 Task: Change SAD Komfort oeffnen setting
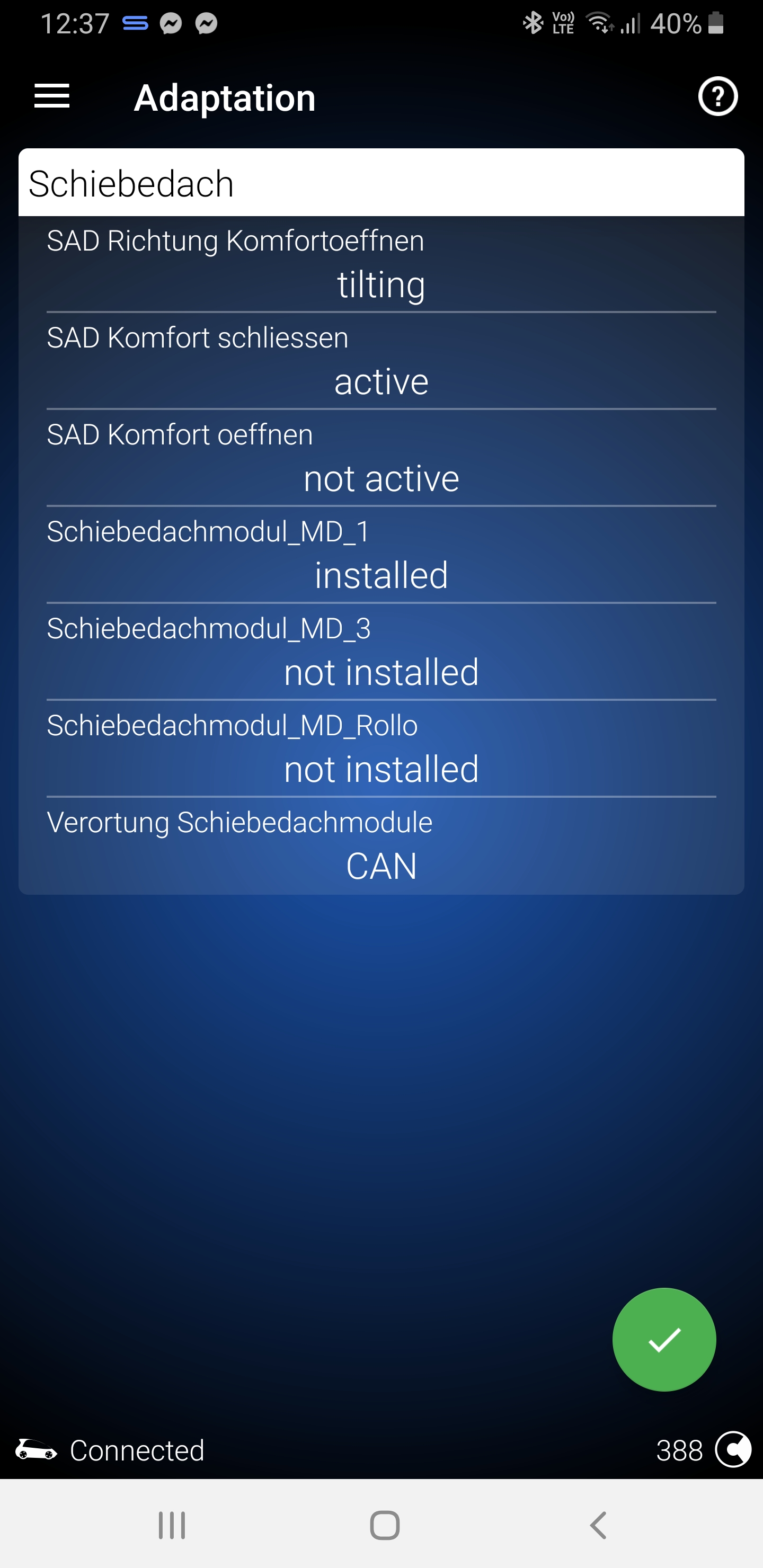[x=381, y=478]
